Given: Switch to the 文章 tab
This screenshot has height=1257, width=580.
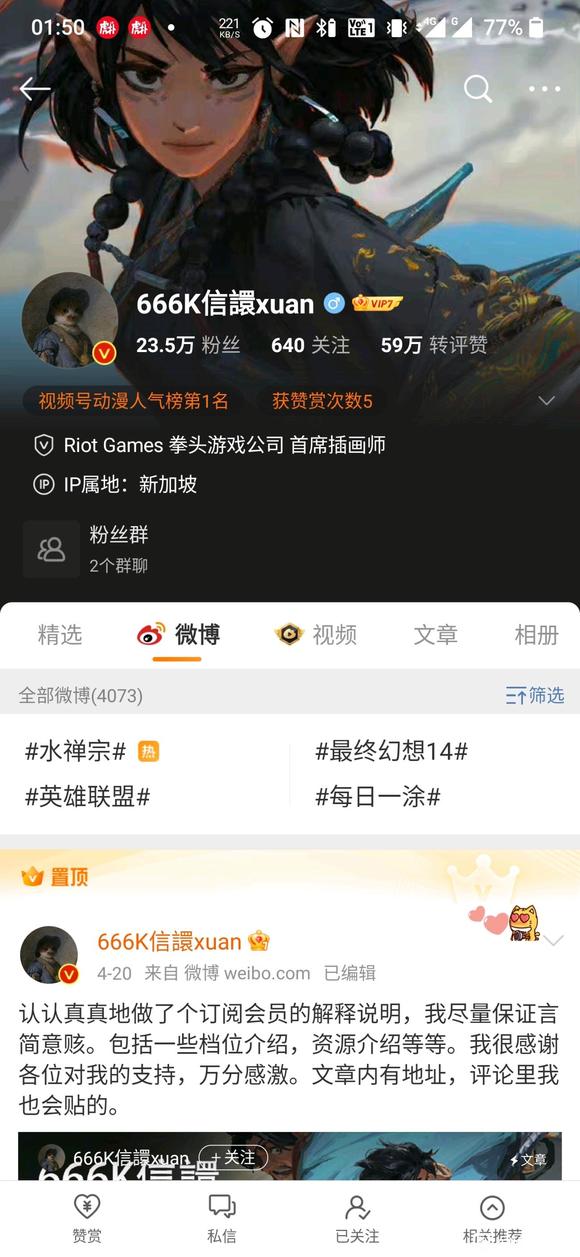Looking at the screenshot, I should tap(436, 634).
